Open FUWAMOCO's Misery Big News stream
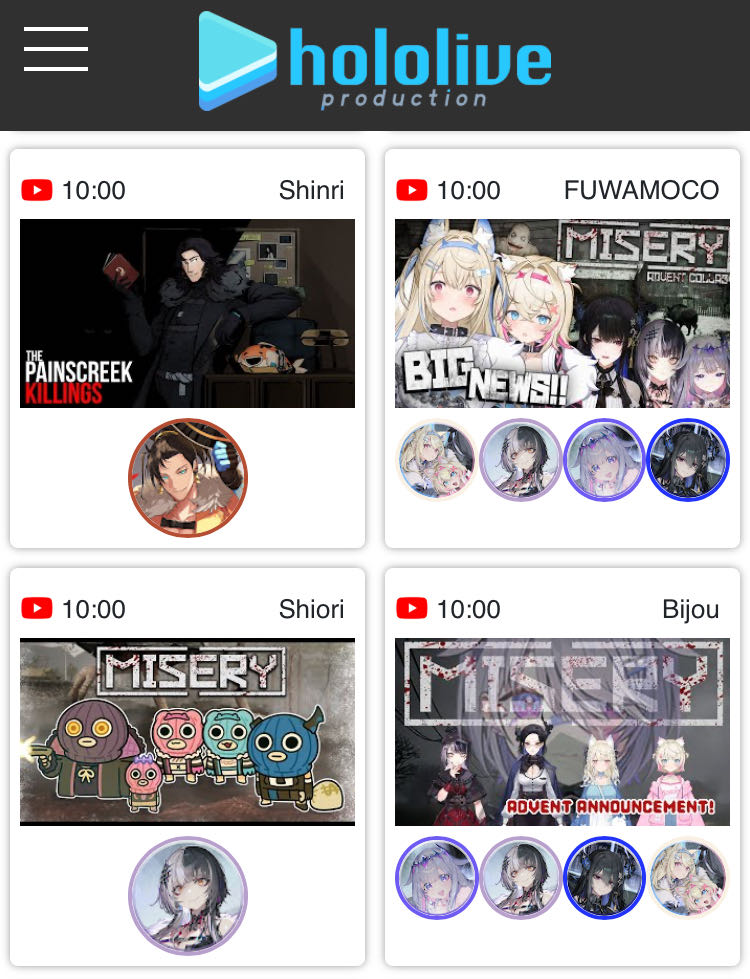750x979 pixels. pos(562,313)
